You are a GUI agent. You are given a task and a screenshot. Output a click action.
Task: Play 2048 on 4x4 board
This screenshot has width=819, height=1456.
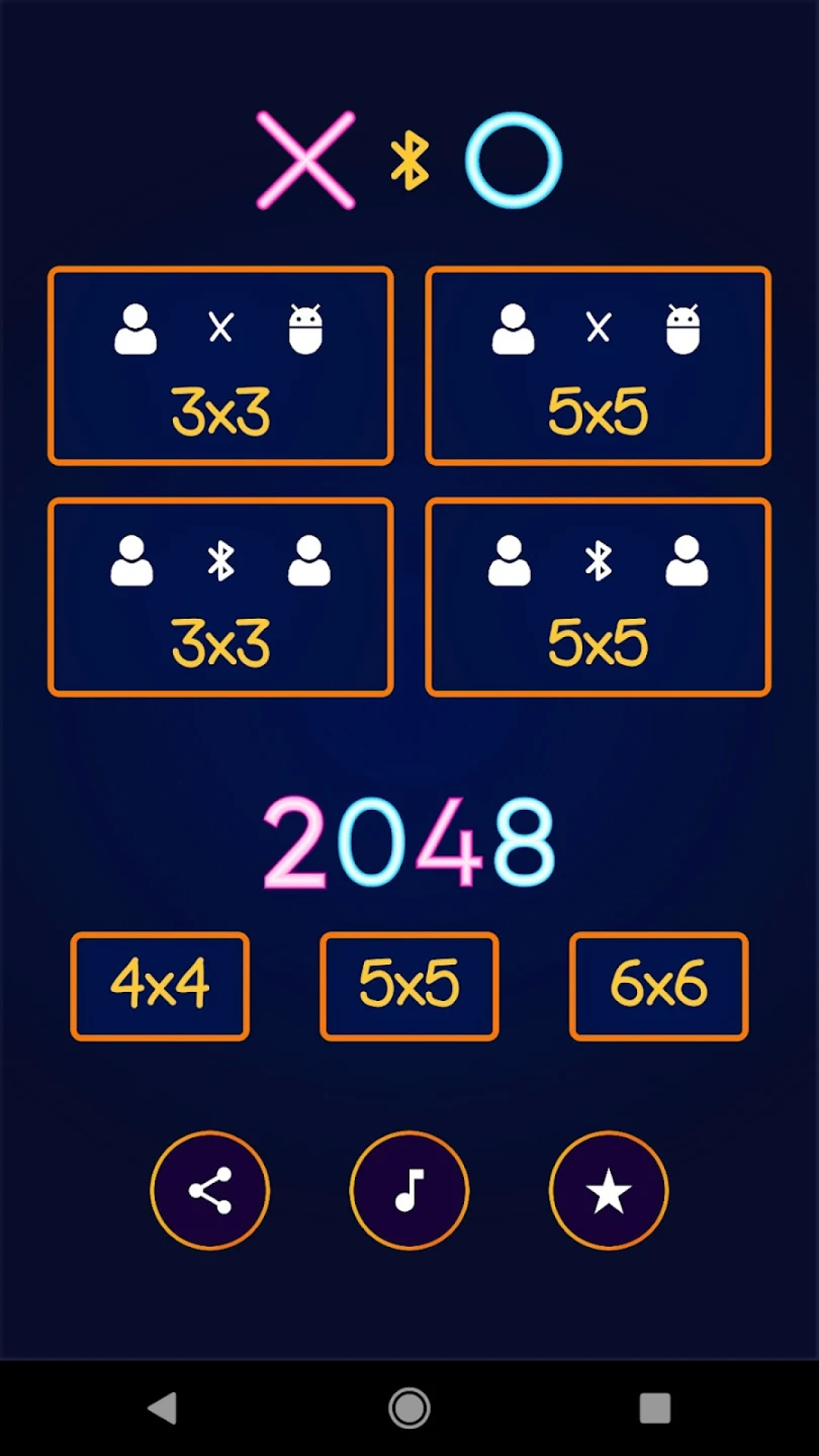[x=160, y=986]
